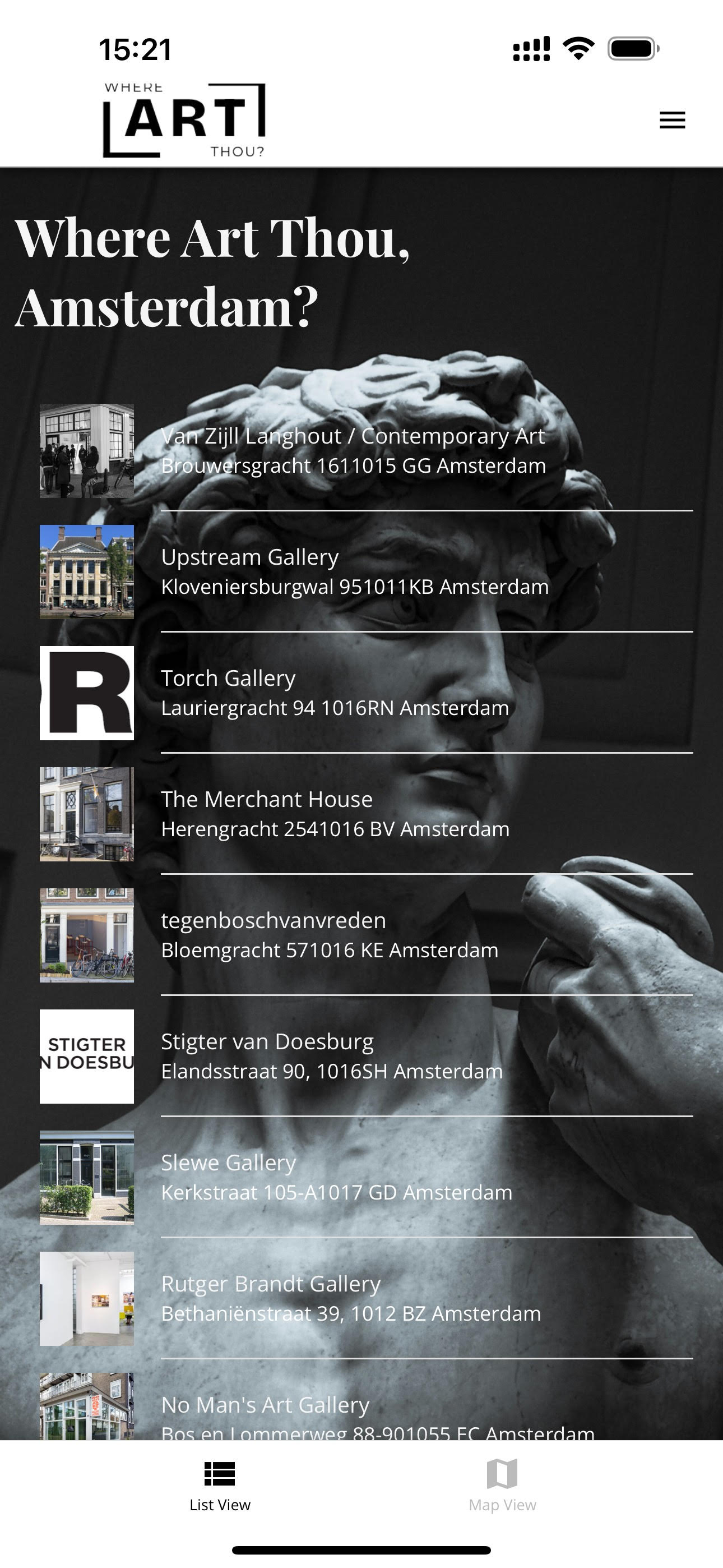Open Van Zijll Langhout / Contemporary Art
723x1568 pixels.
click(x=353, y=450)
